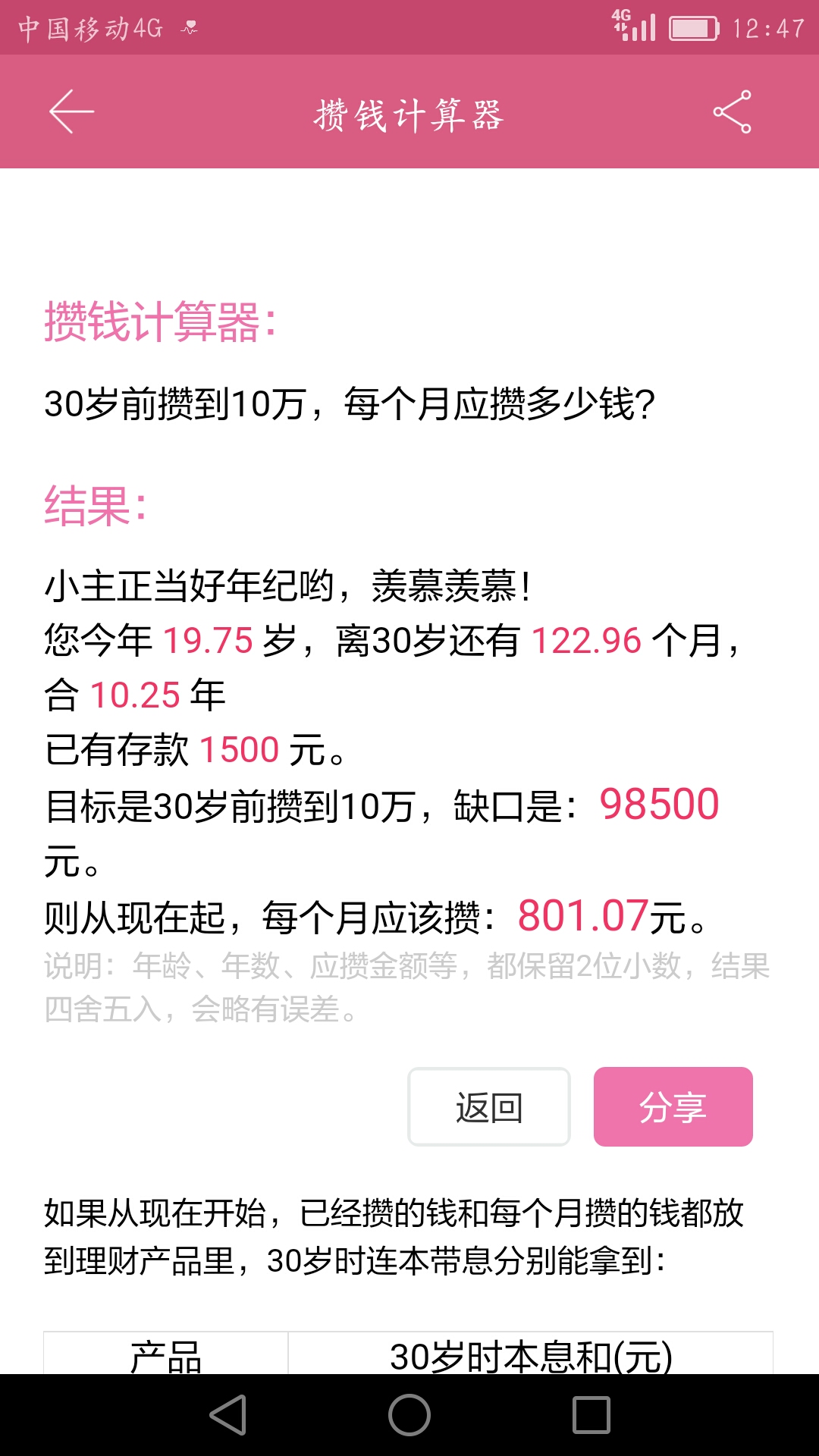Screen dimensions: 819x1456
Task: Go back using the header arrow
Action: [x=71, y=111]
